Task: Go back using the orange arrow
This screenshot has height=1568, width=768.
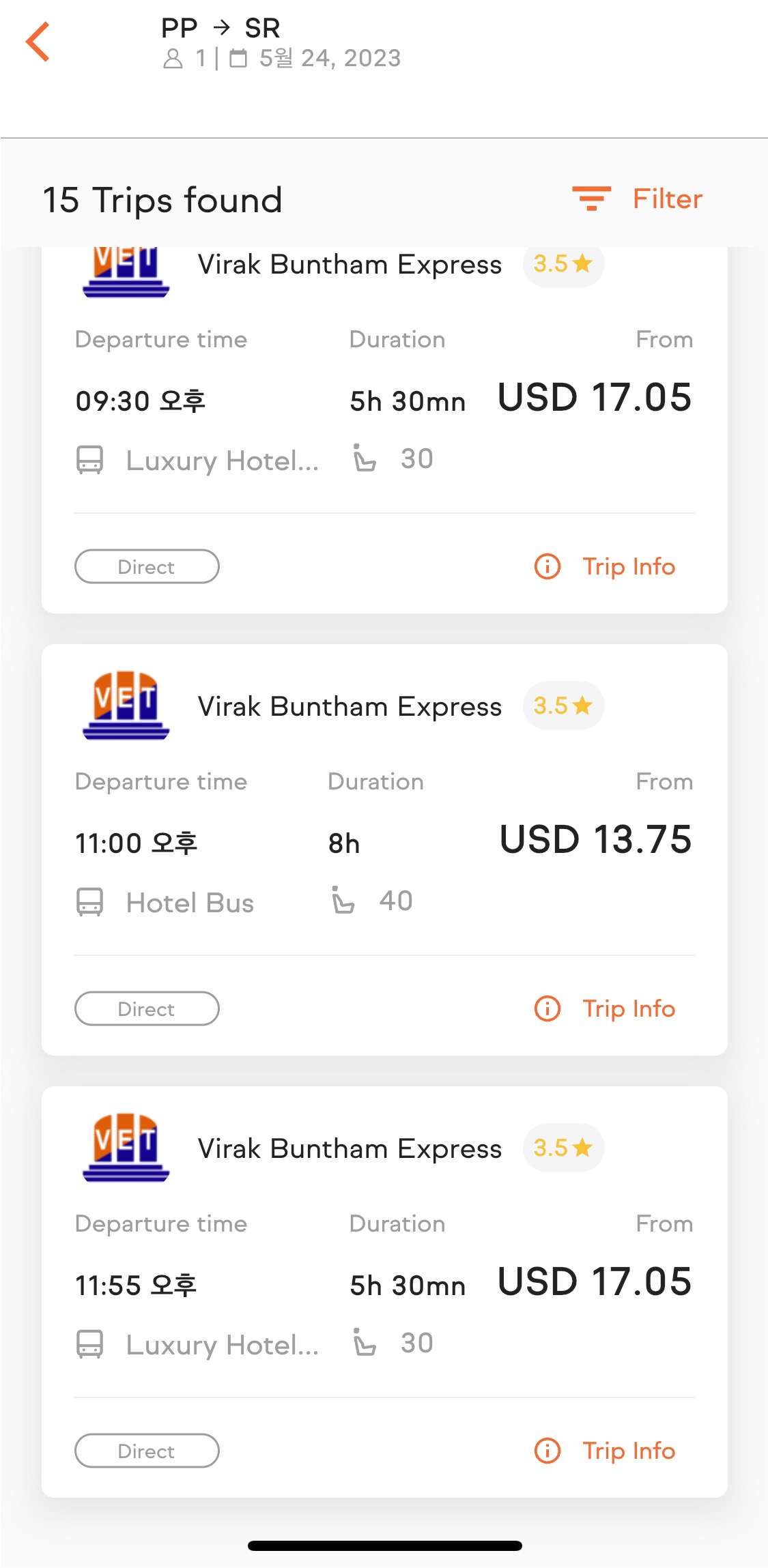Action: tap(38, 42)
